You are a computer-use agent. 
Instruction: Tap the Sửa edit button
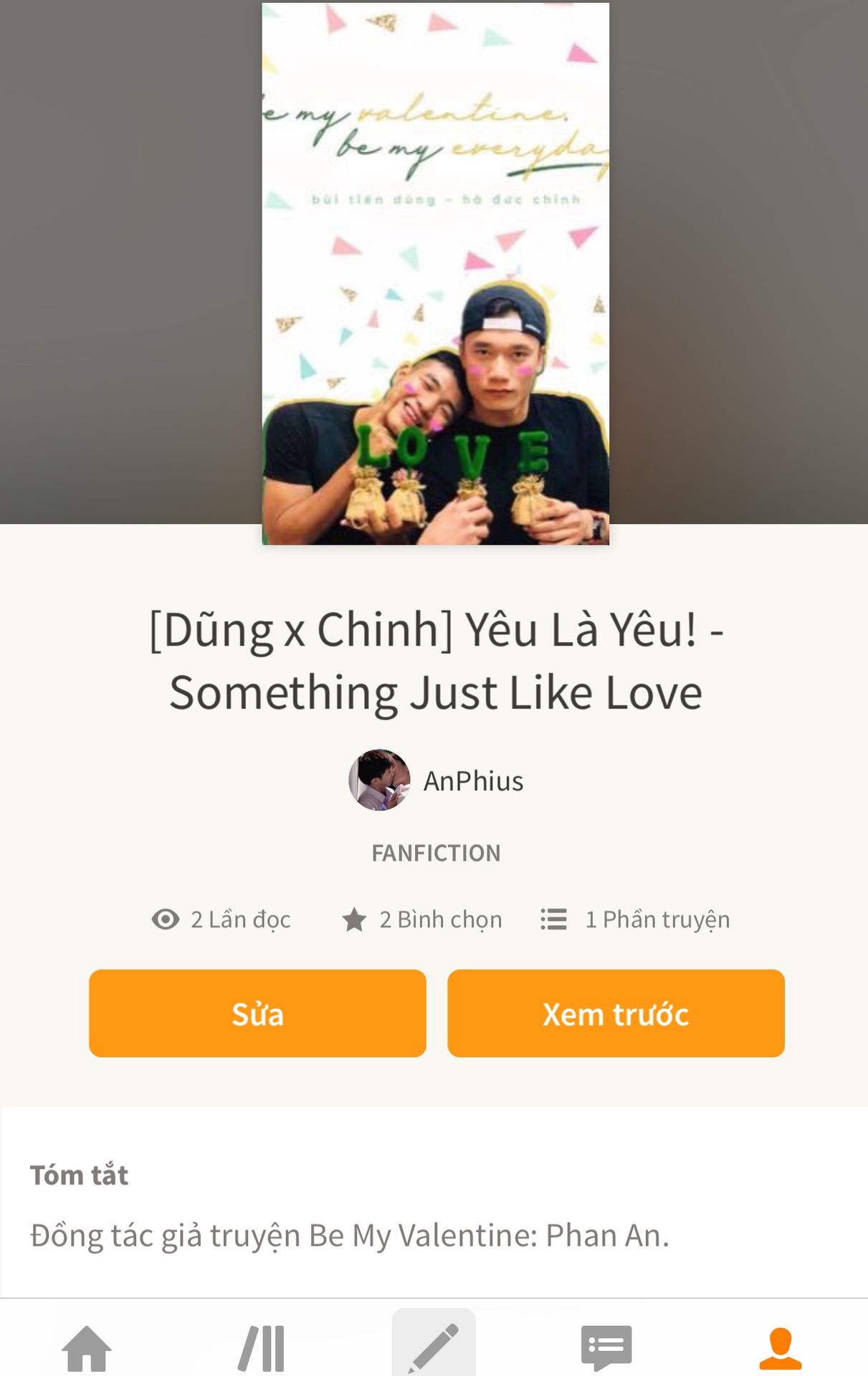coord(257,1013)
